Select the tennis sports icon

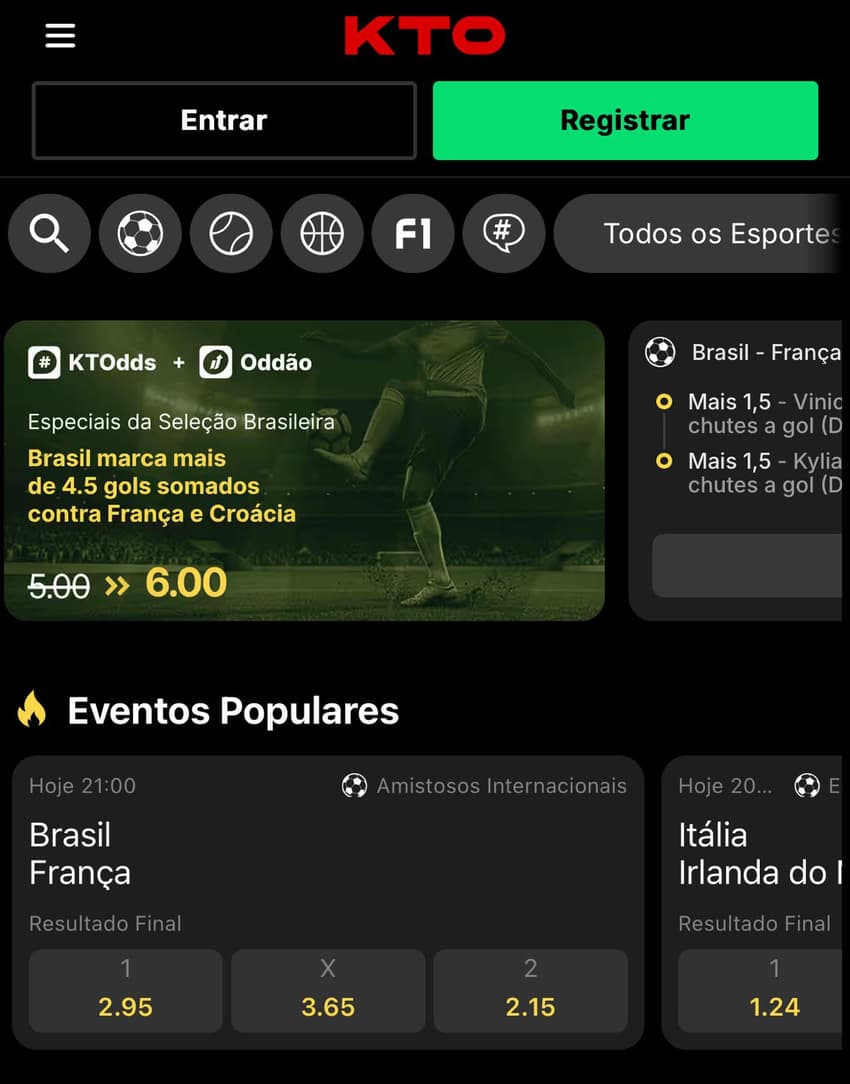pyautogui.click(x=231, y=233)
